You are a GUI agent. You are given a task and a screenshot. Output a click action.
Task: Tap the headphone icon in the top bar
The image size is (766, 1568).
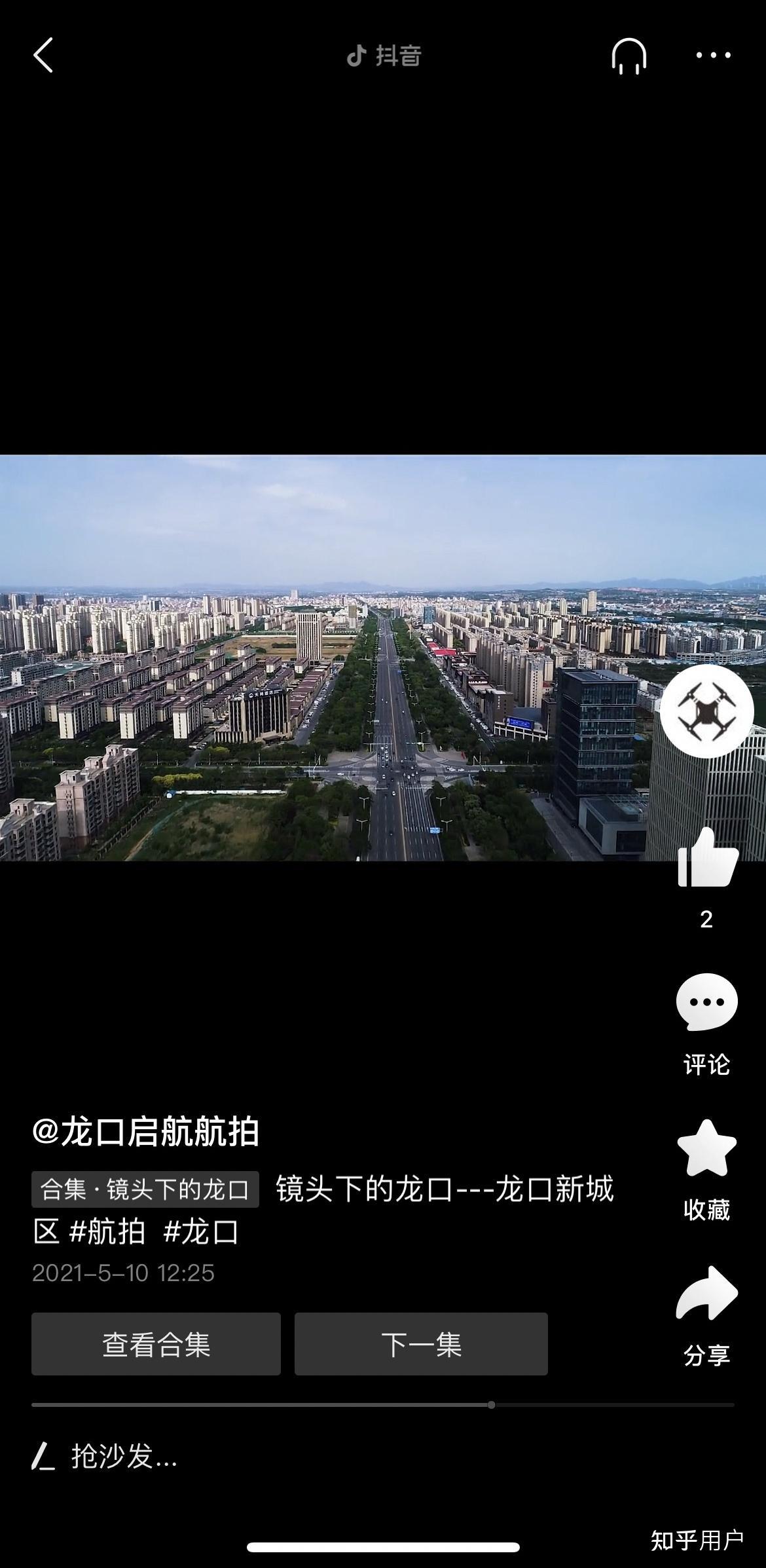click(x=629, y=56)
